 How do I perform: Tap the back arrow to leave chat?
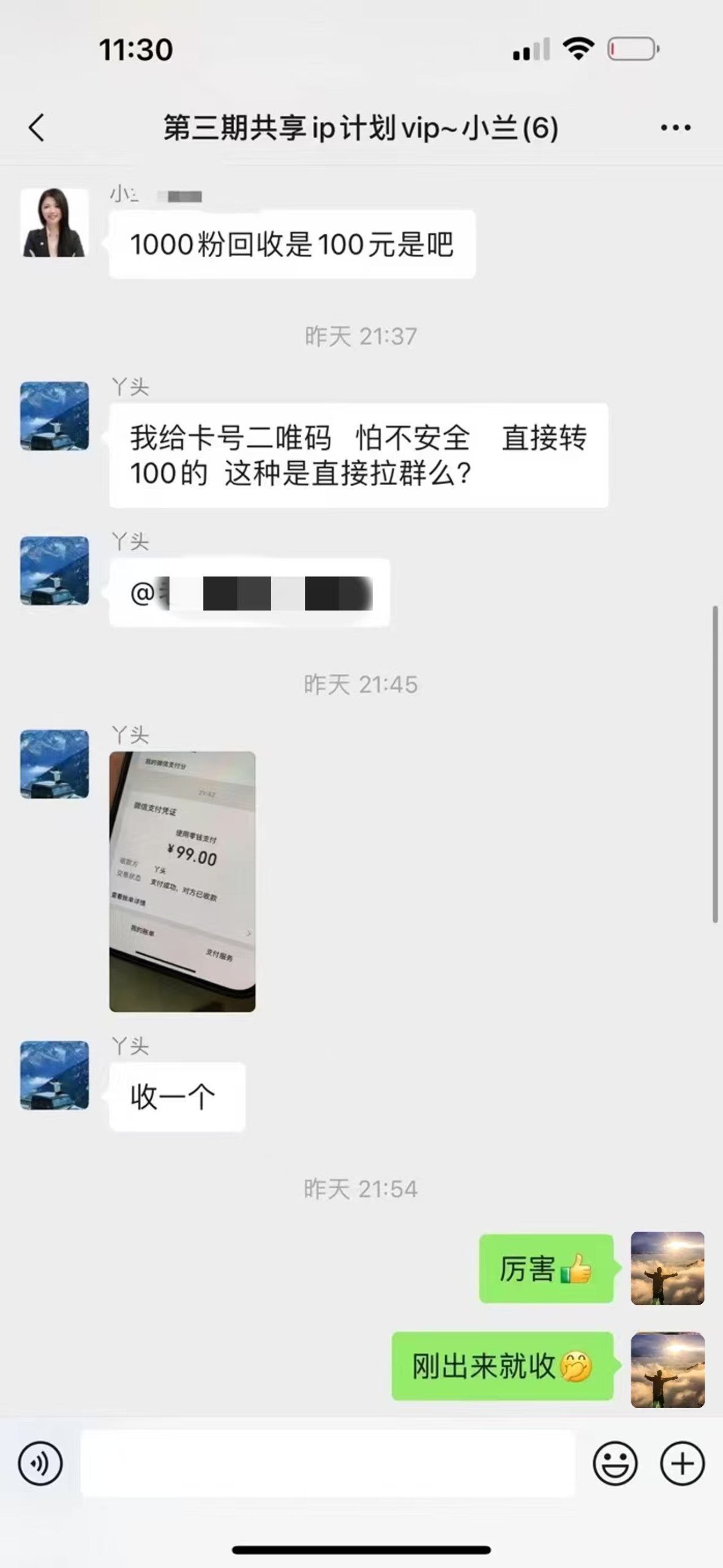pos(37,127)
